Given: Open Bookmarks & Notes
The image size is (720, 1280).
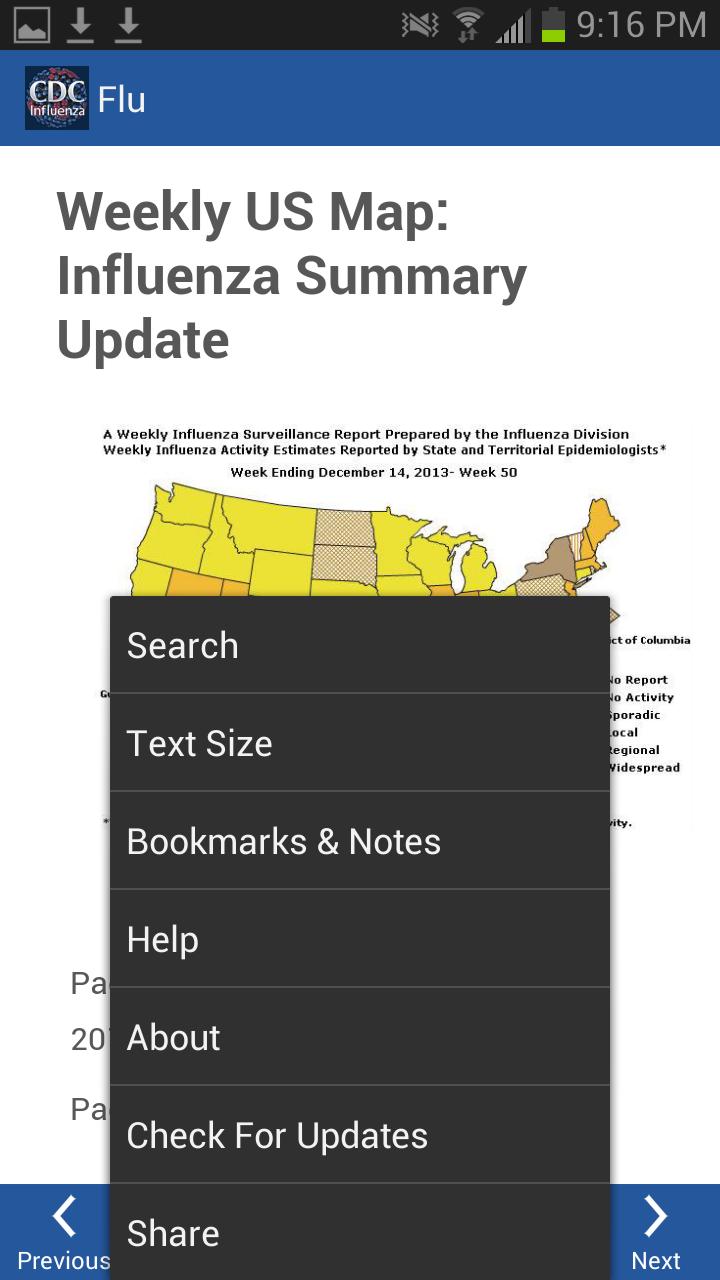Looking at the screenshot, I should pos(360,841).
